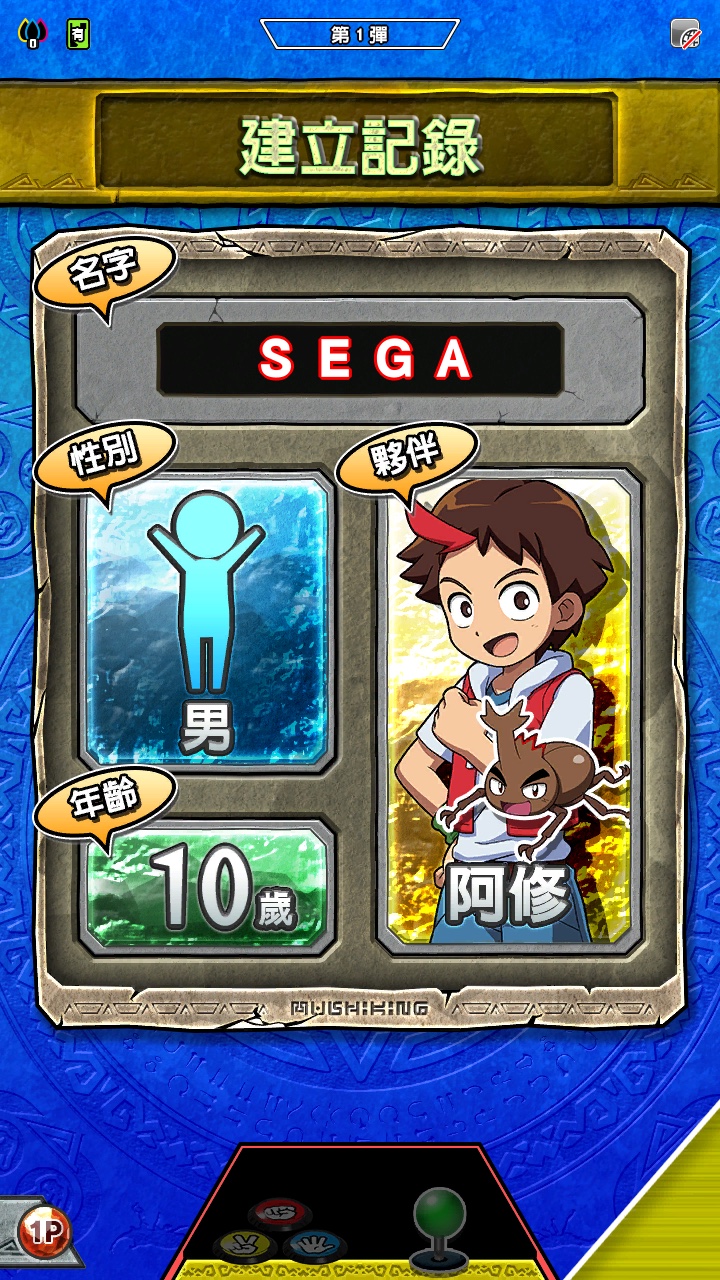Open the top-right settings icon

pos(685,34)
